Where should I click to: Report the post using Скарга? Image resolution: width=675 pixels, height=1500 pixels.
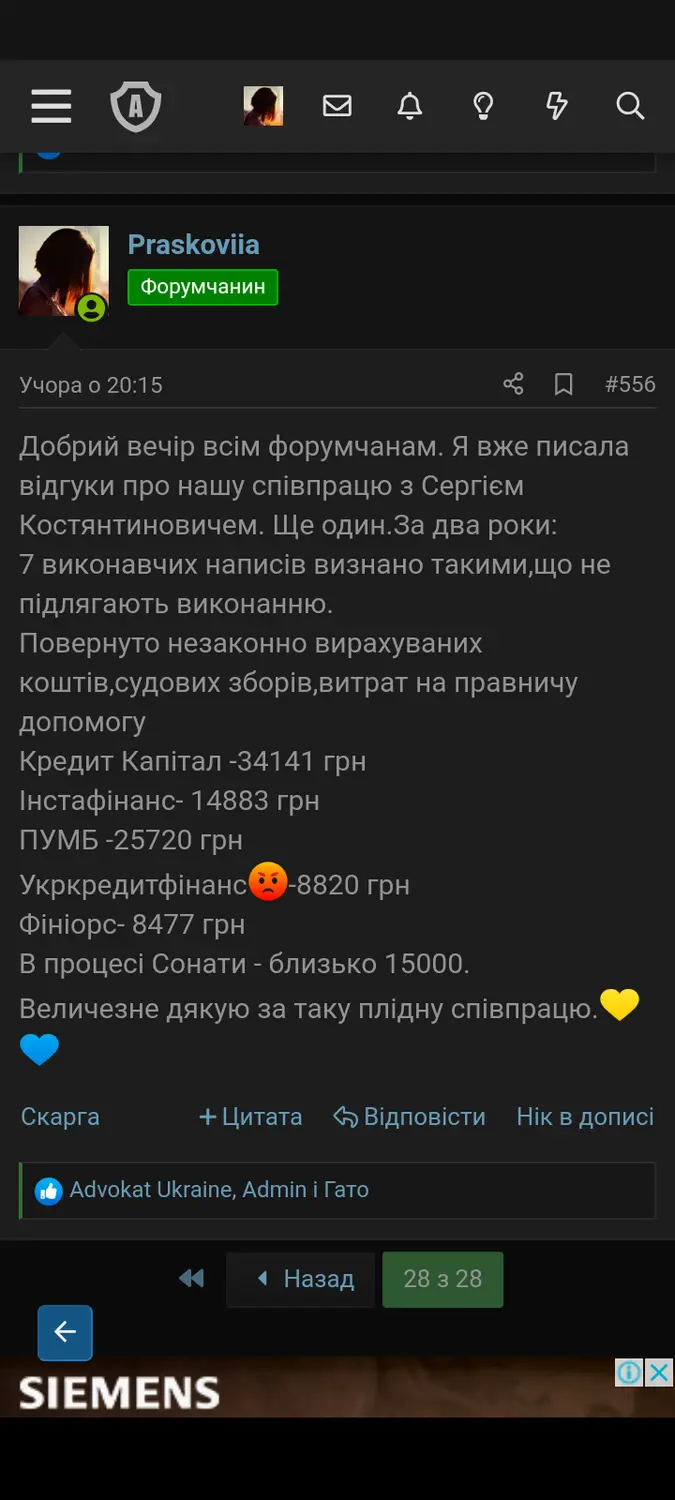coord(60,1117)
